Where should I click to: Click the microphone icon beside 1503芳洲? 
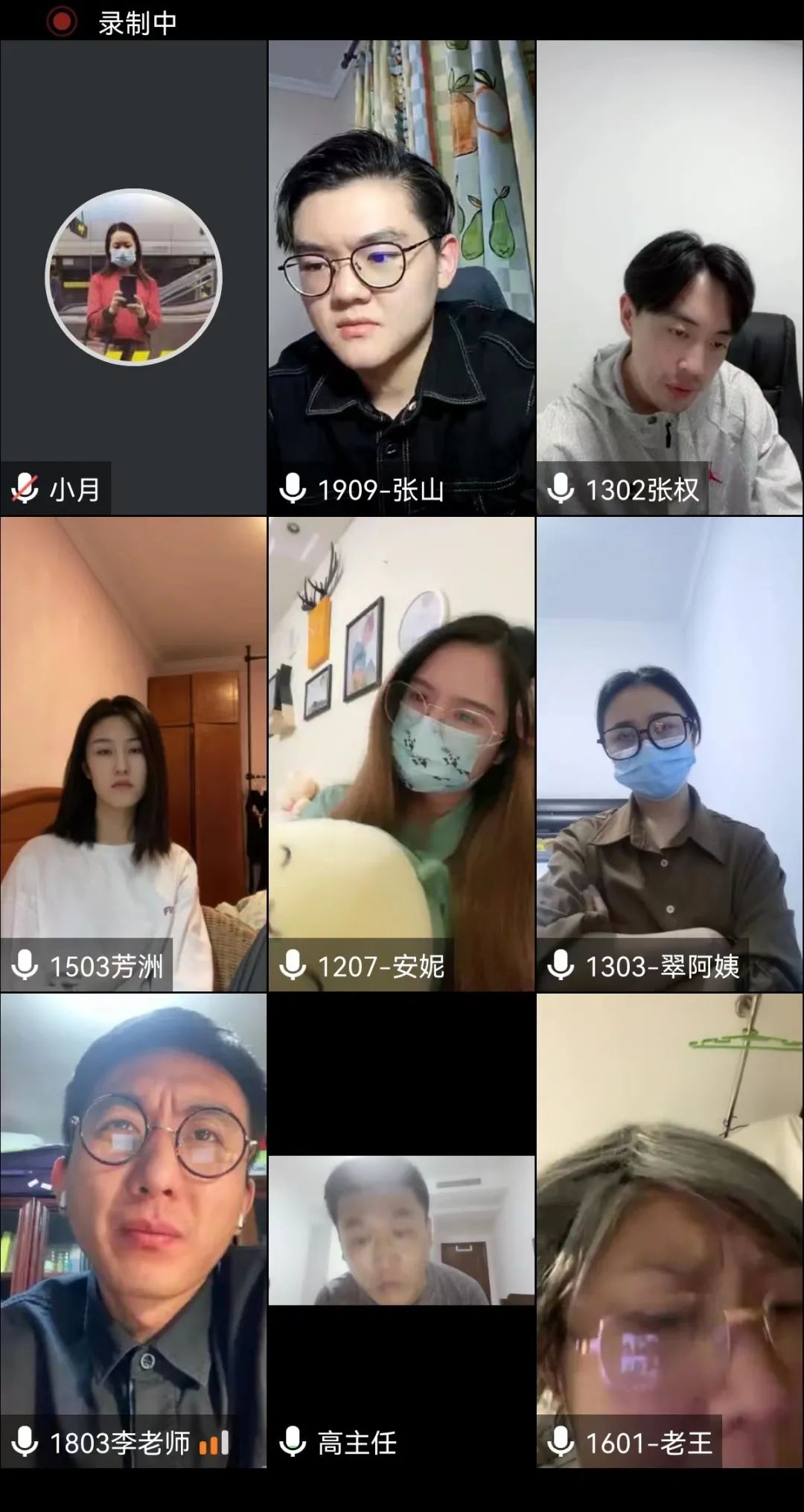pyautogui.click(x=25, y=965)
